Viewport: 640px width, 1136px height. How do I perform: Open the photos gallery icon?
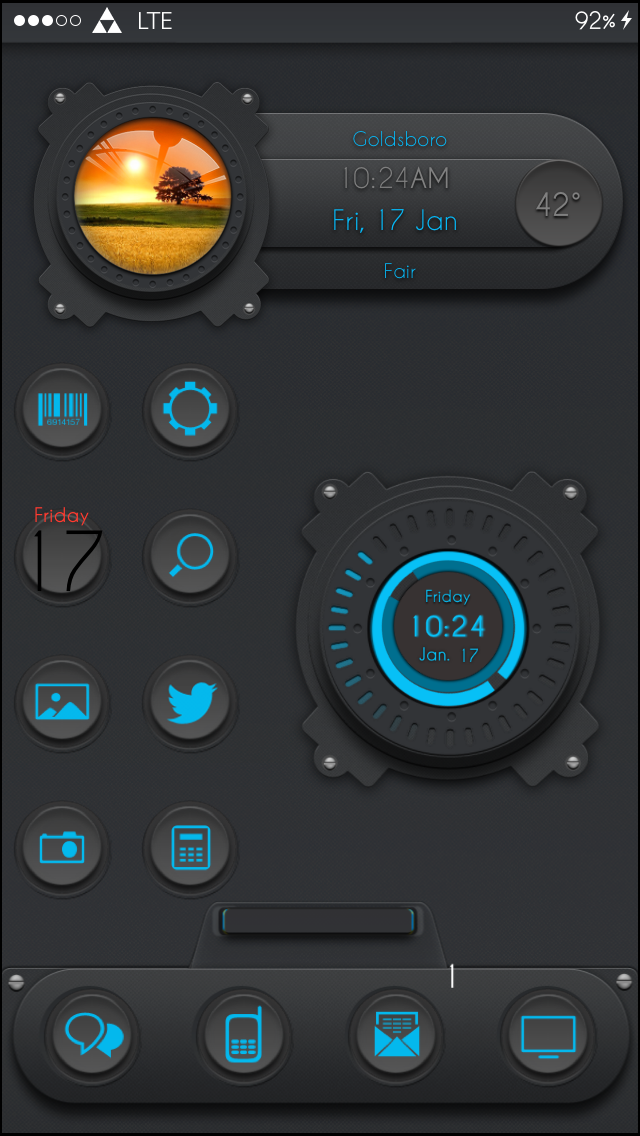click(x=62, y=702)
